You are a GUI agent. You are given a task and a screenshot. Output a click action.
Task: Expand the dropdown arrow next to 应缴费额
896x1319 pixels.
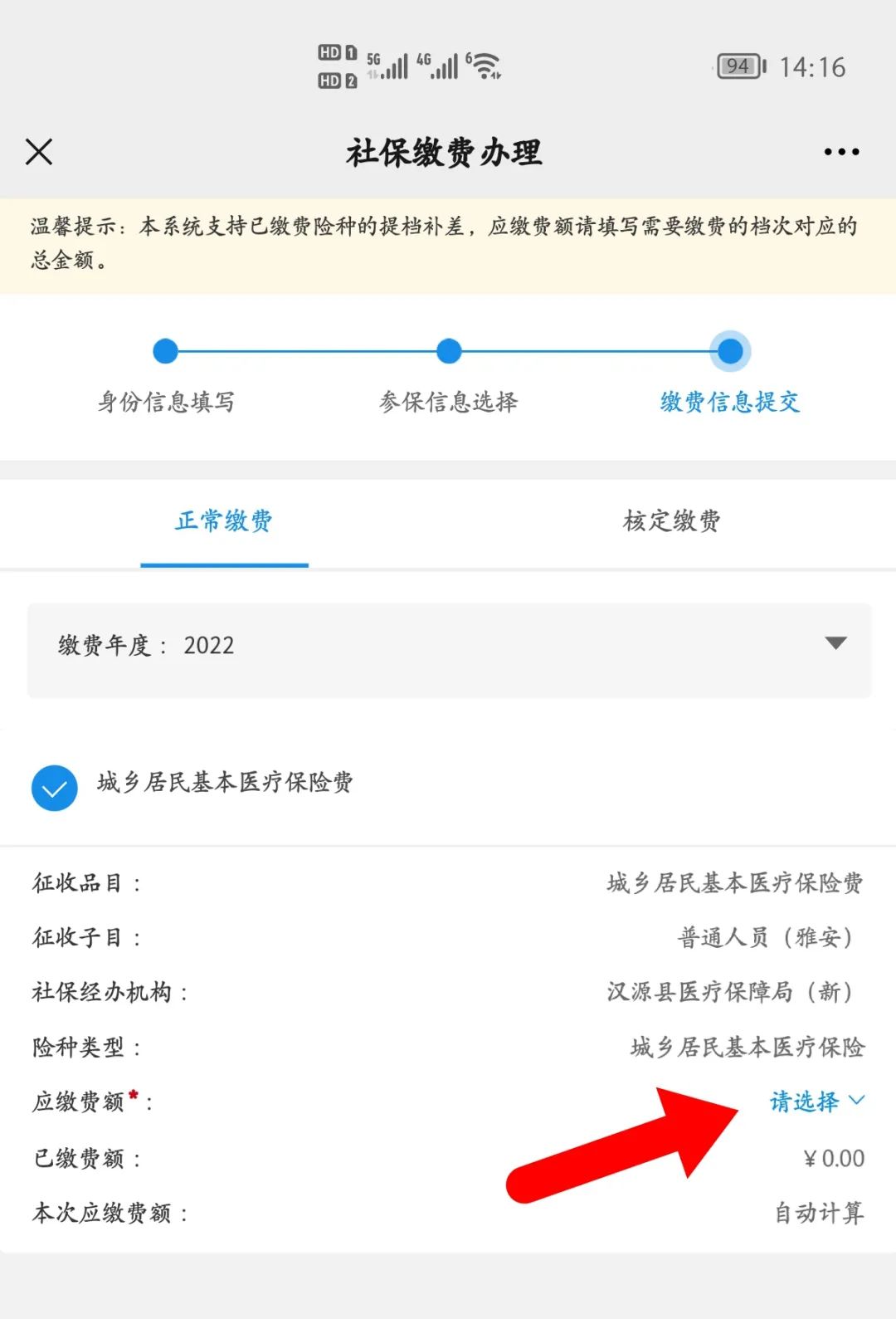(859, 1102)
